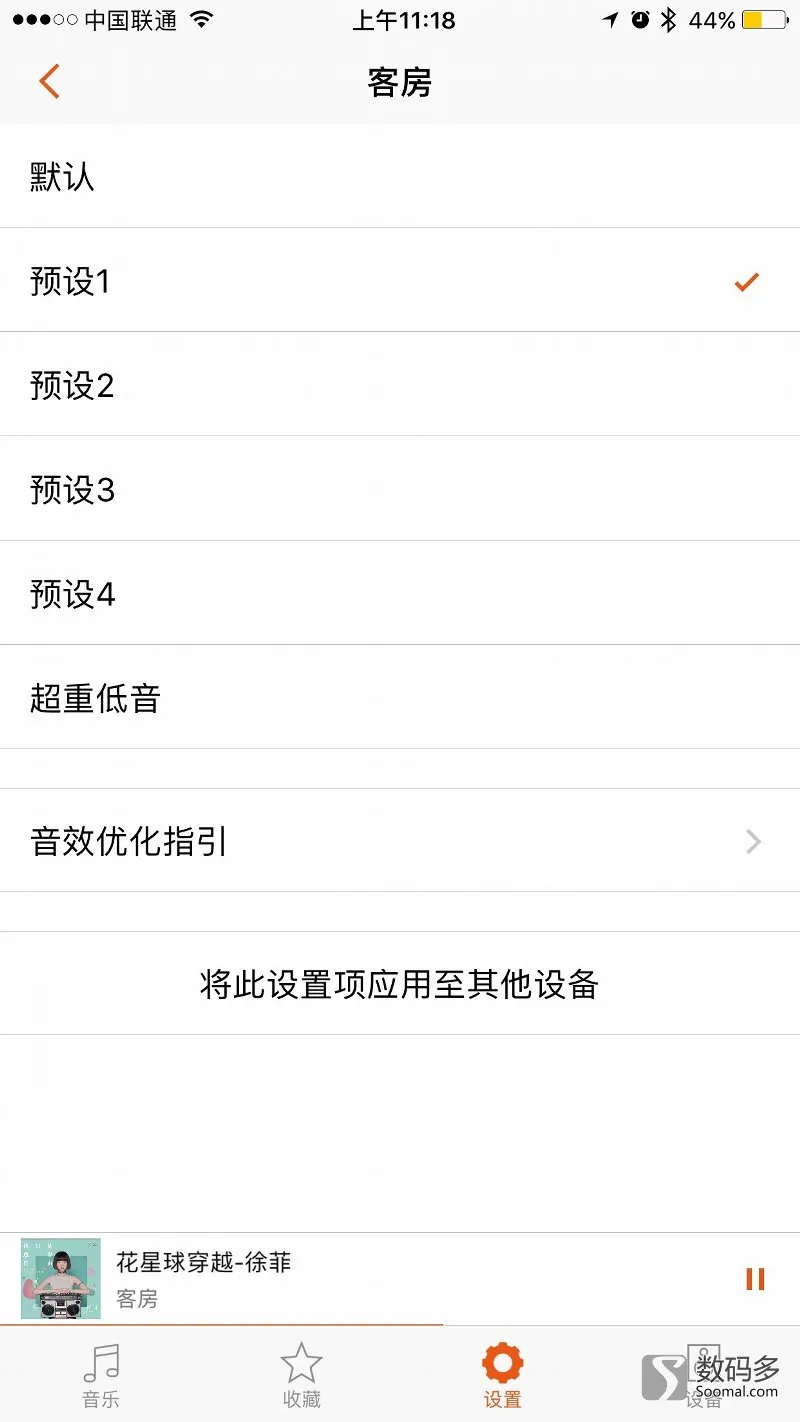
Task: Open the 设置 tab
Action: click(x=502, y=1377)
